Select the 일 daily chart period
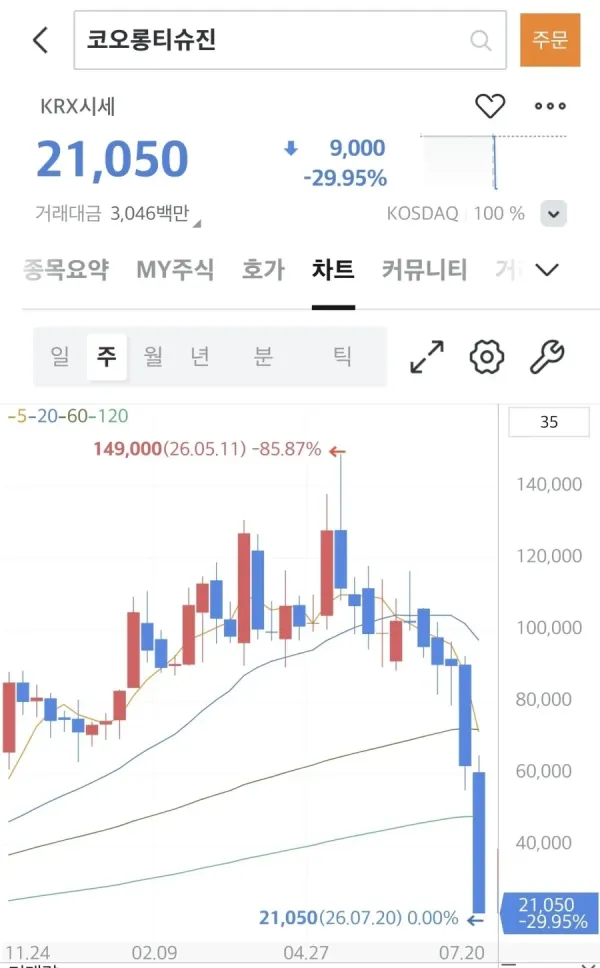 [x=60, y=356]
